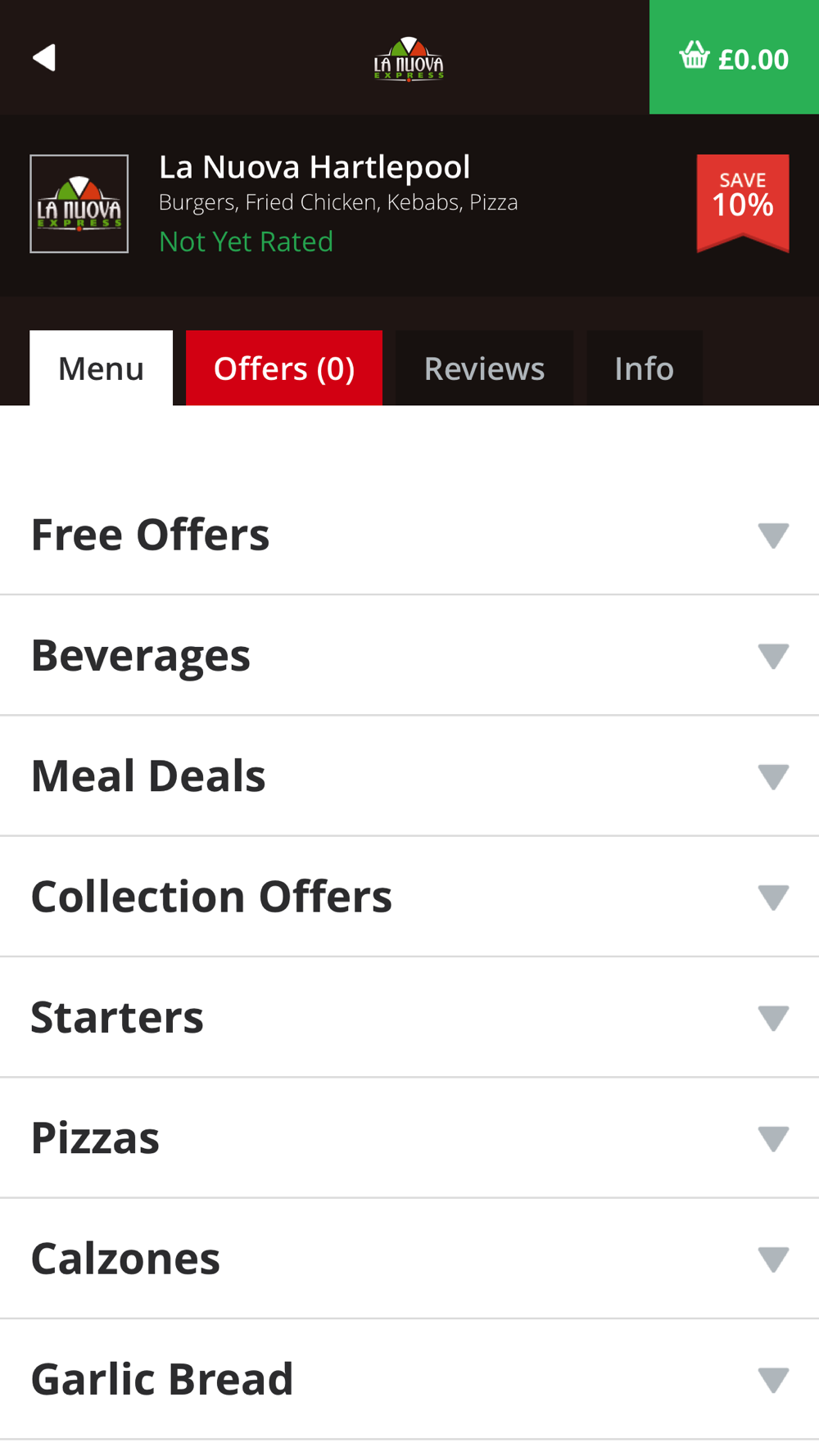
Task: Expand the Pizzas category
Action: click(x=409, y=1137)
